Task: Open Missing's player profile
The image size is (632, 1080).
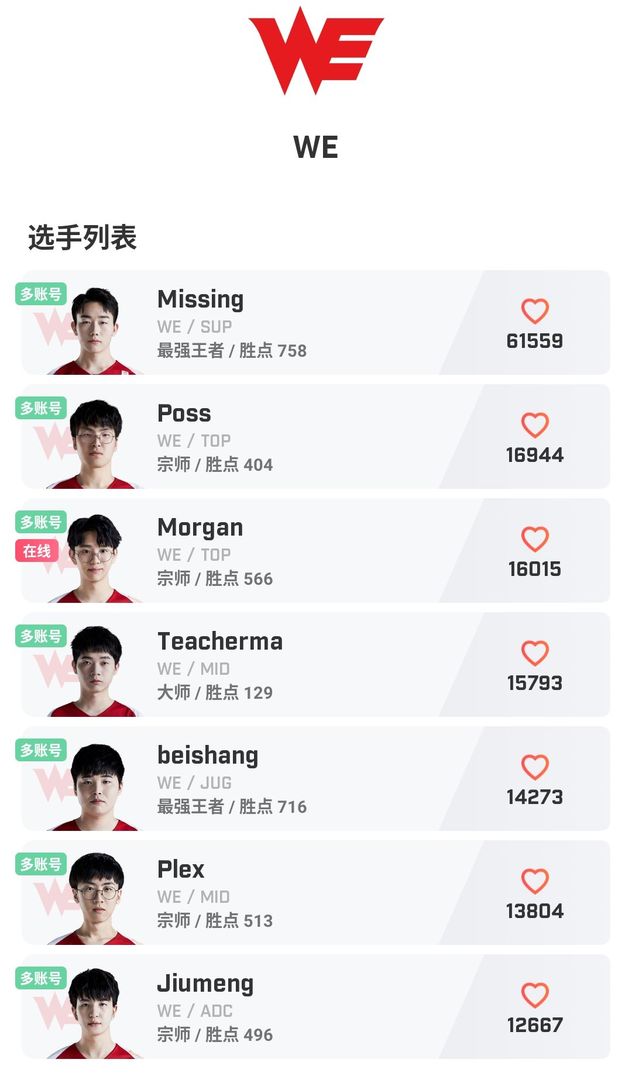Action: pos(200,299)
